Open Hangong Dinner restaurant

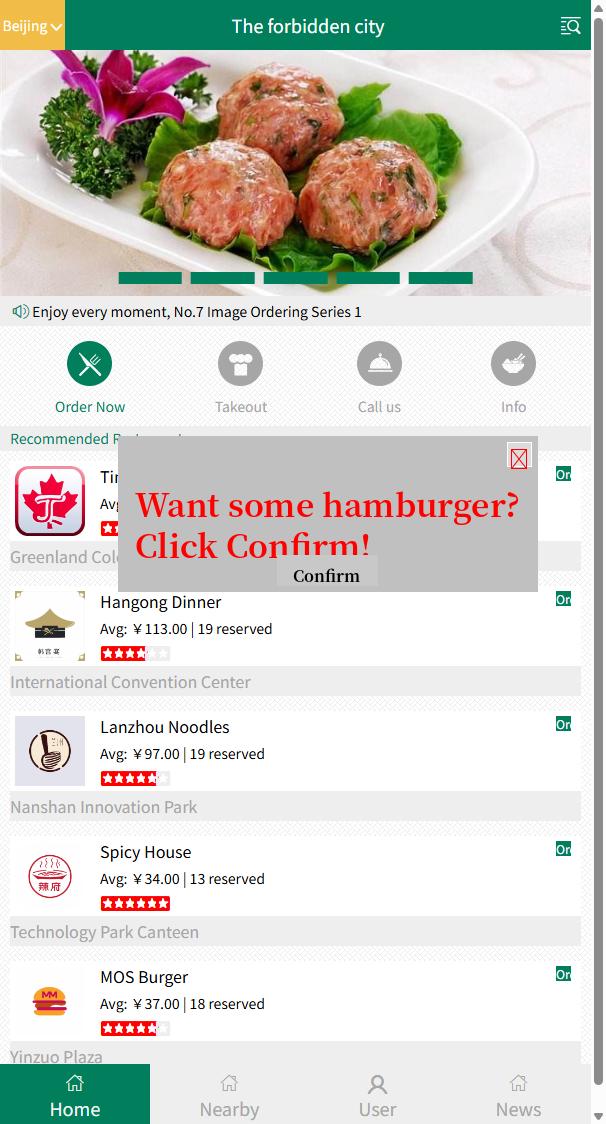[x=160, y=602]
